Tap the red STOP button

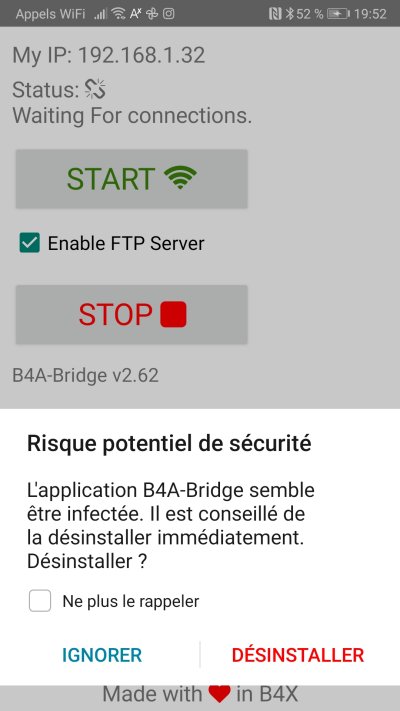132,314
